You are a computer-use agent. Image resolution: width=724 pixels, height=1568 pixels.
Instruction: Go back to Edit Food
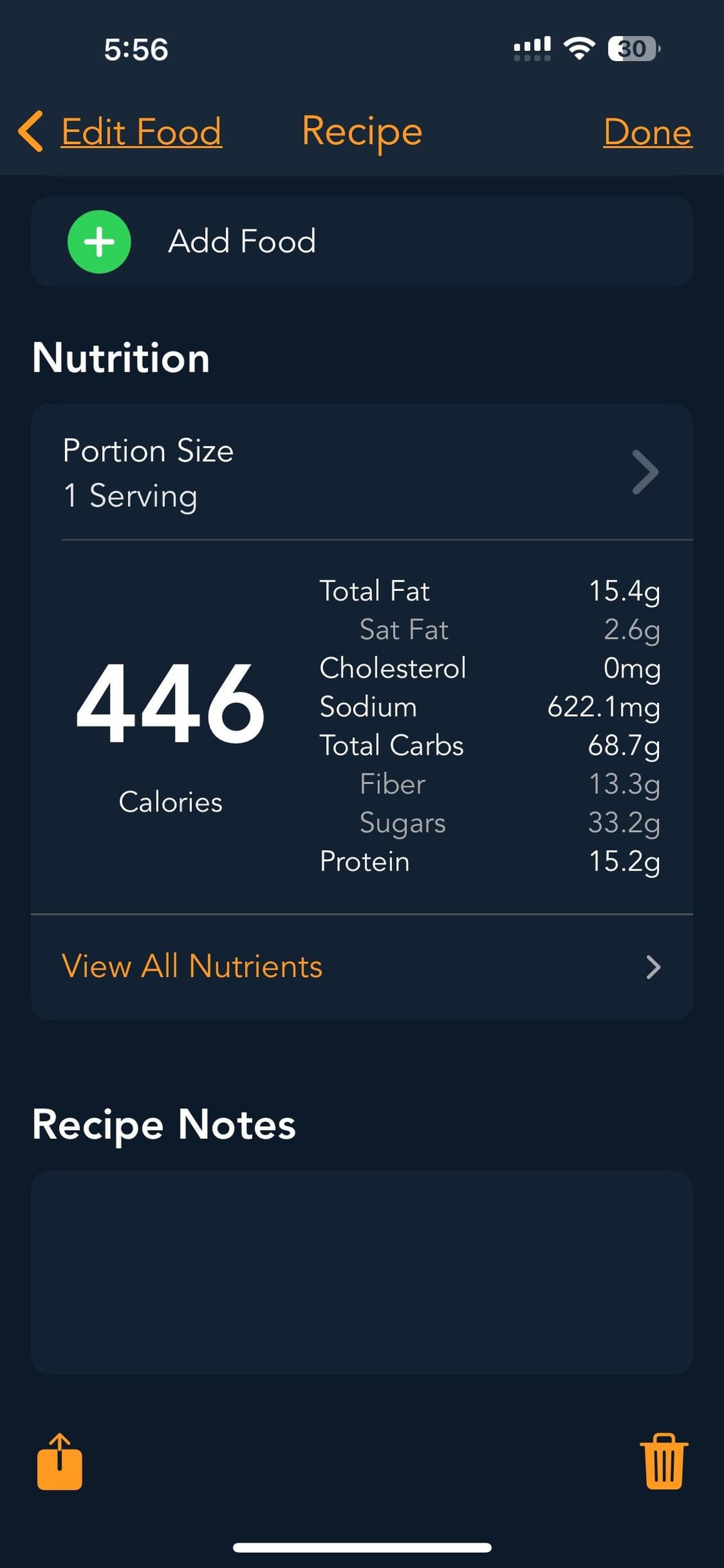121,131
